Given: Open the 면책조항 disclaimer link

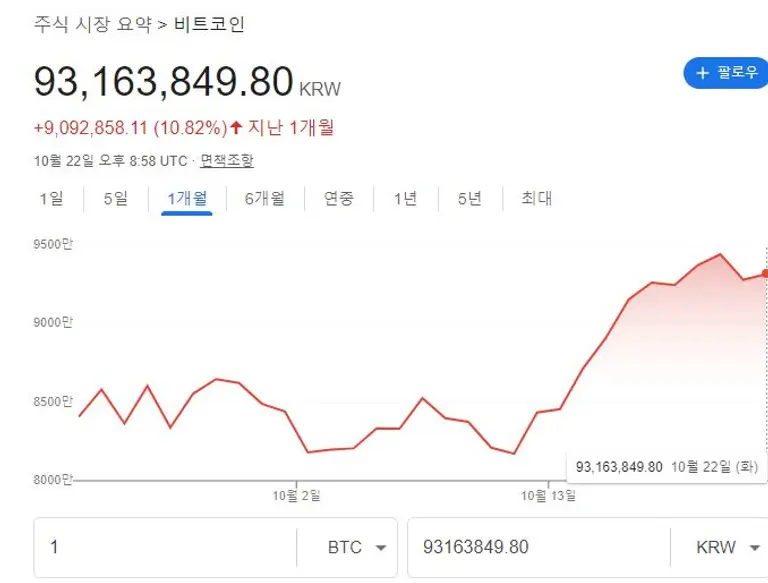Looking at the screenshot, I should coord(226,160).
